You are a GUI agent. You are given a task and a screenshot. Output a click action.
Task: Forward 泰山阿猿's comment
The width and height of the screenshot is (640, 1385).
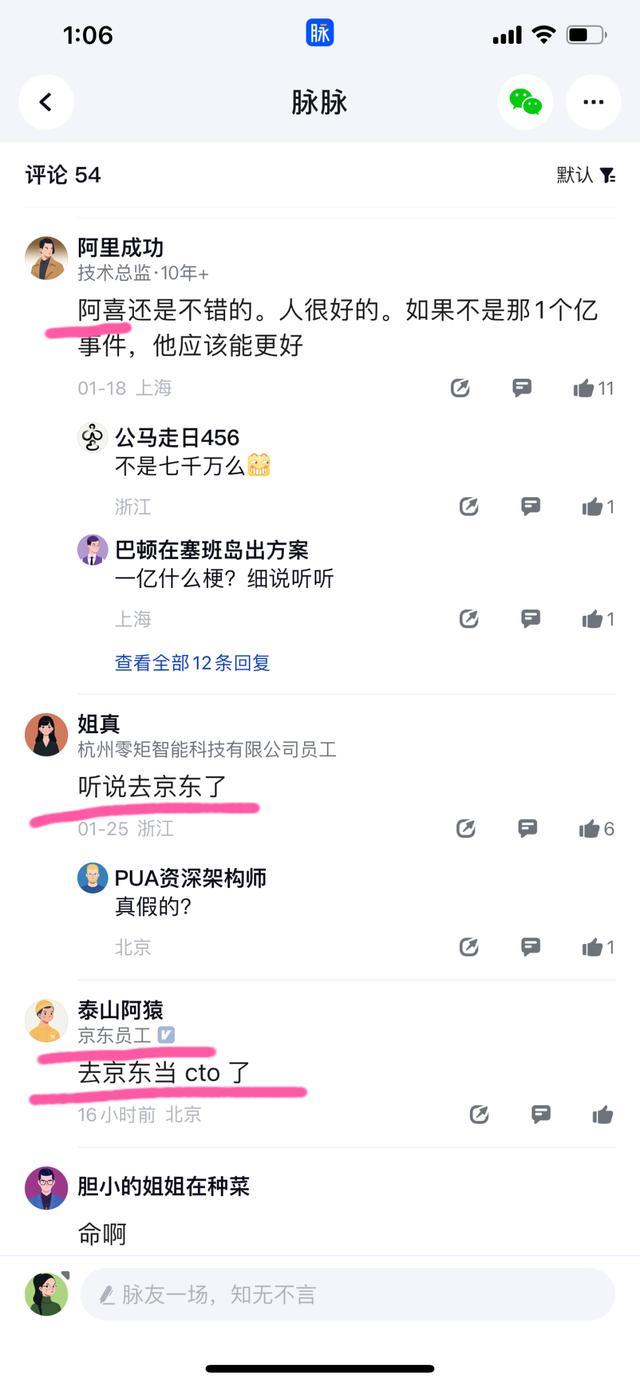(479, 1114)
